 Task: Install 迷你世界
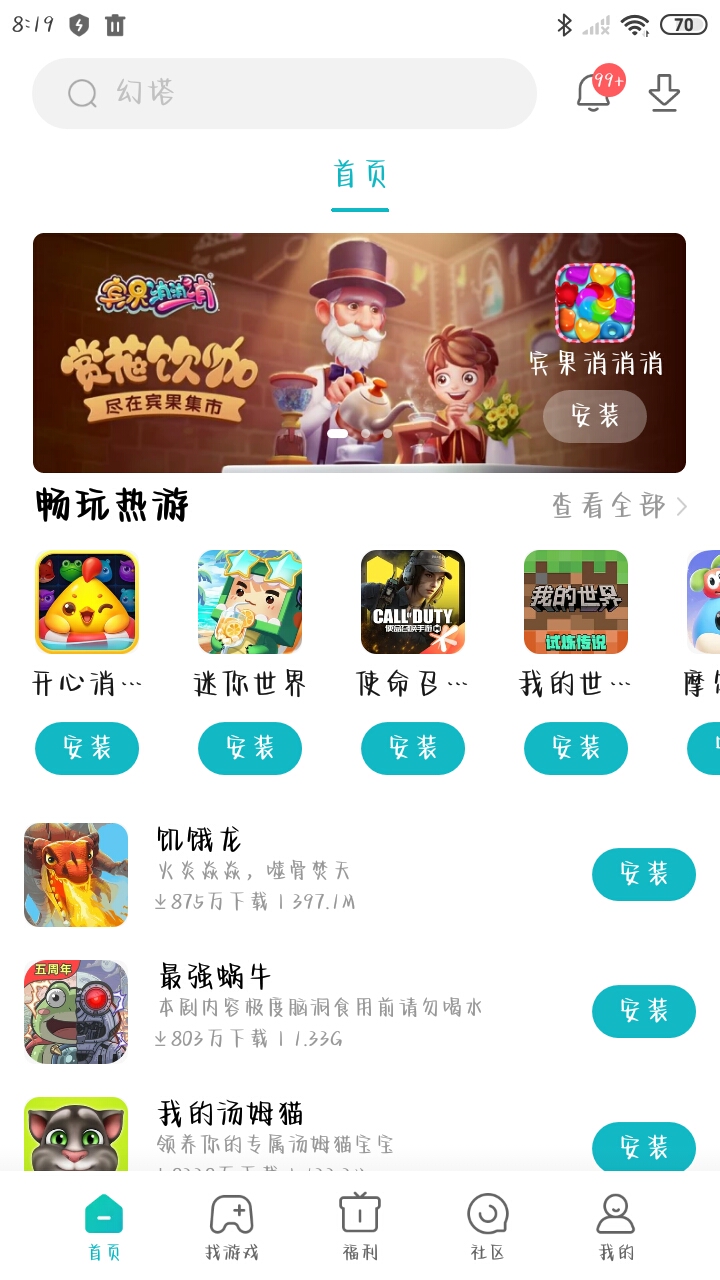point(250,748)
